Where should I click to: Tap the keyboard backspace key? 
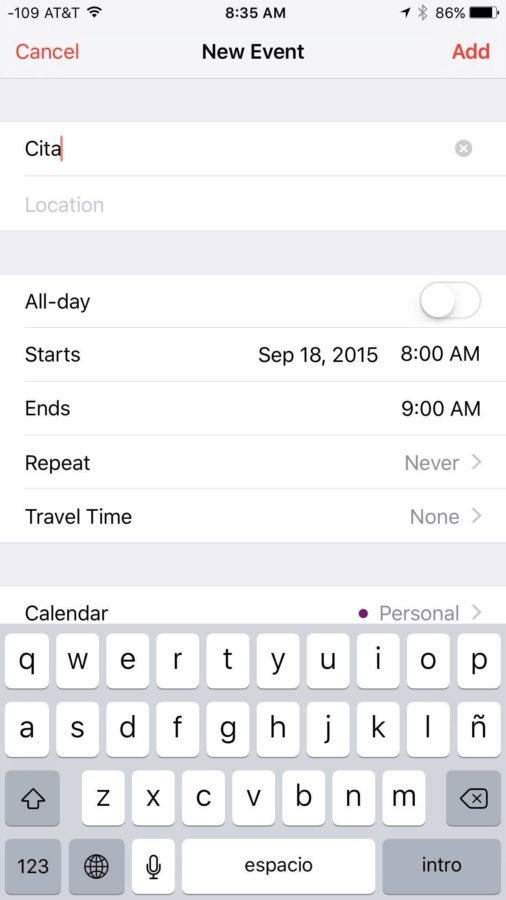tap(473, 798)
